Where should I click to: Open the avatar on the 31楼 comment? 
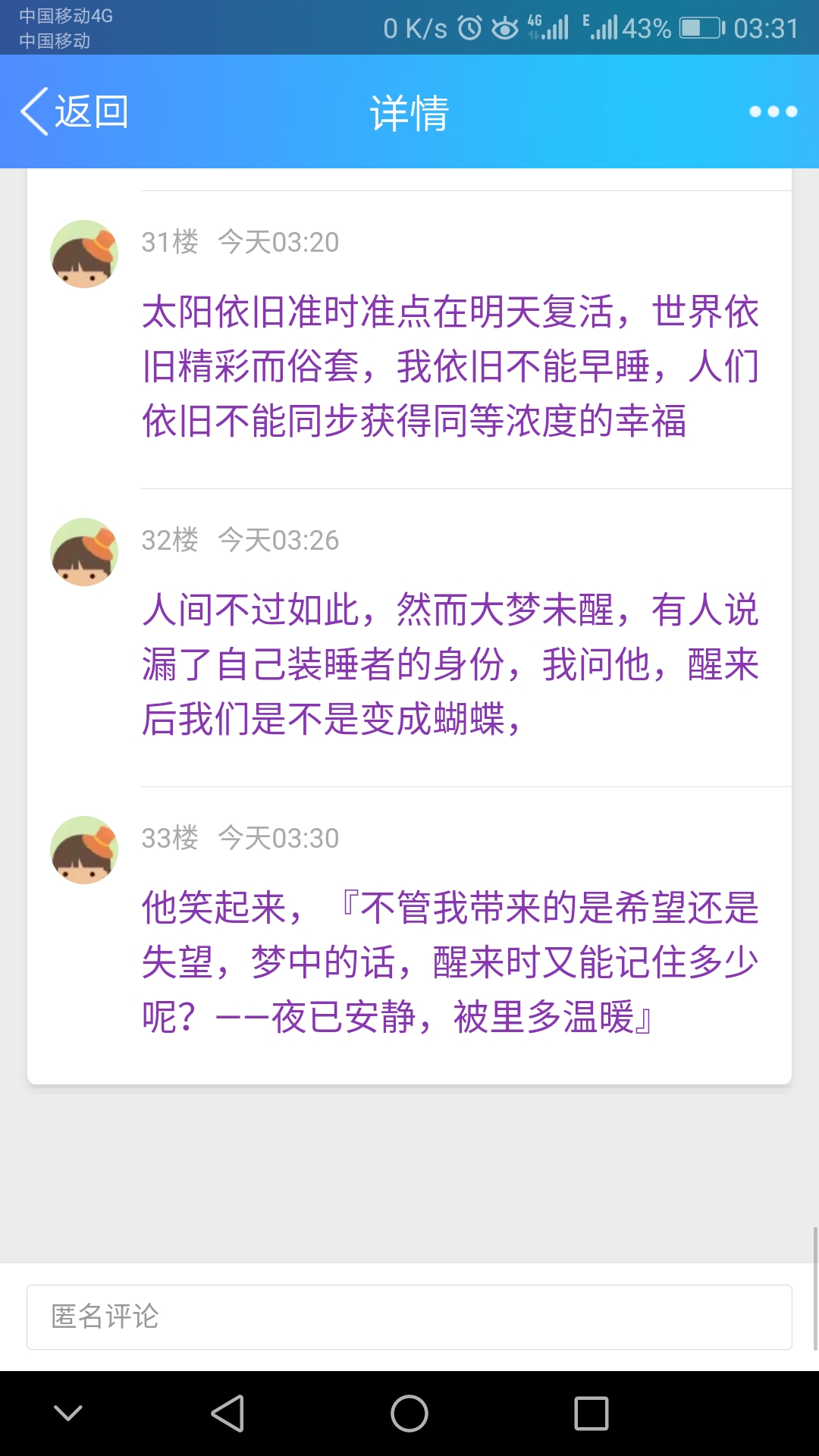(x=84, y=254)
